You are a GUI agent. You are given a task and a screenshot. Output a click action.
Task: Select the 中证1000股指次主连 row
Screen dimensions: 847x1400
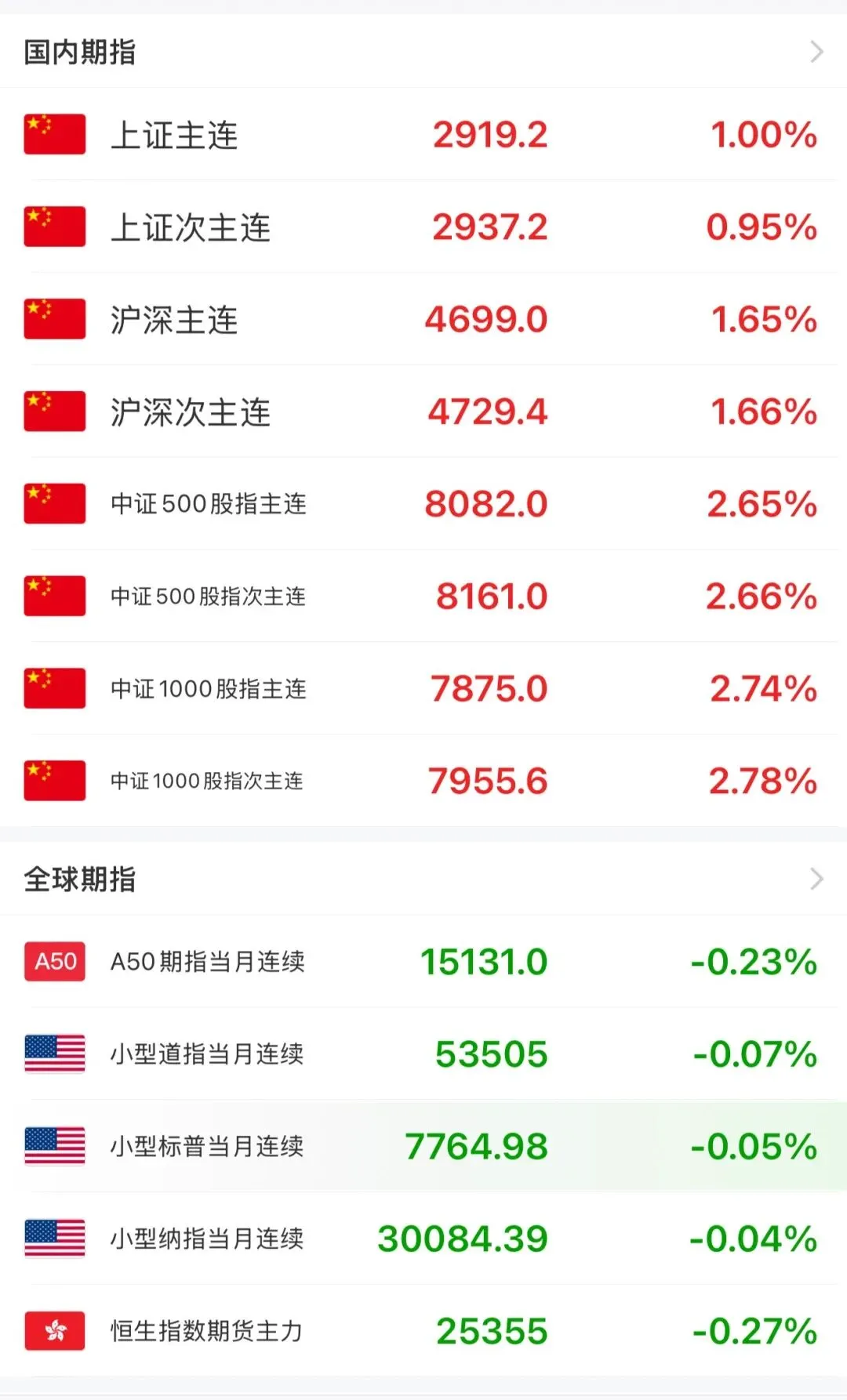point(423,781)
